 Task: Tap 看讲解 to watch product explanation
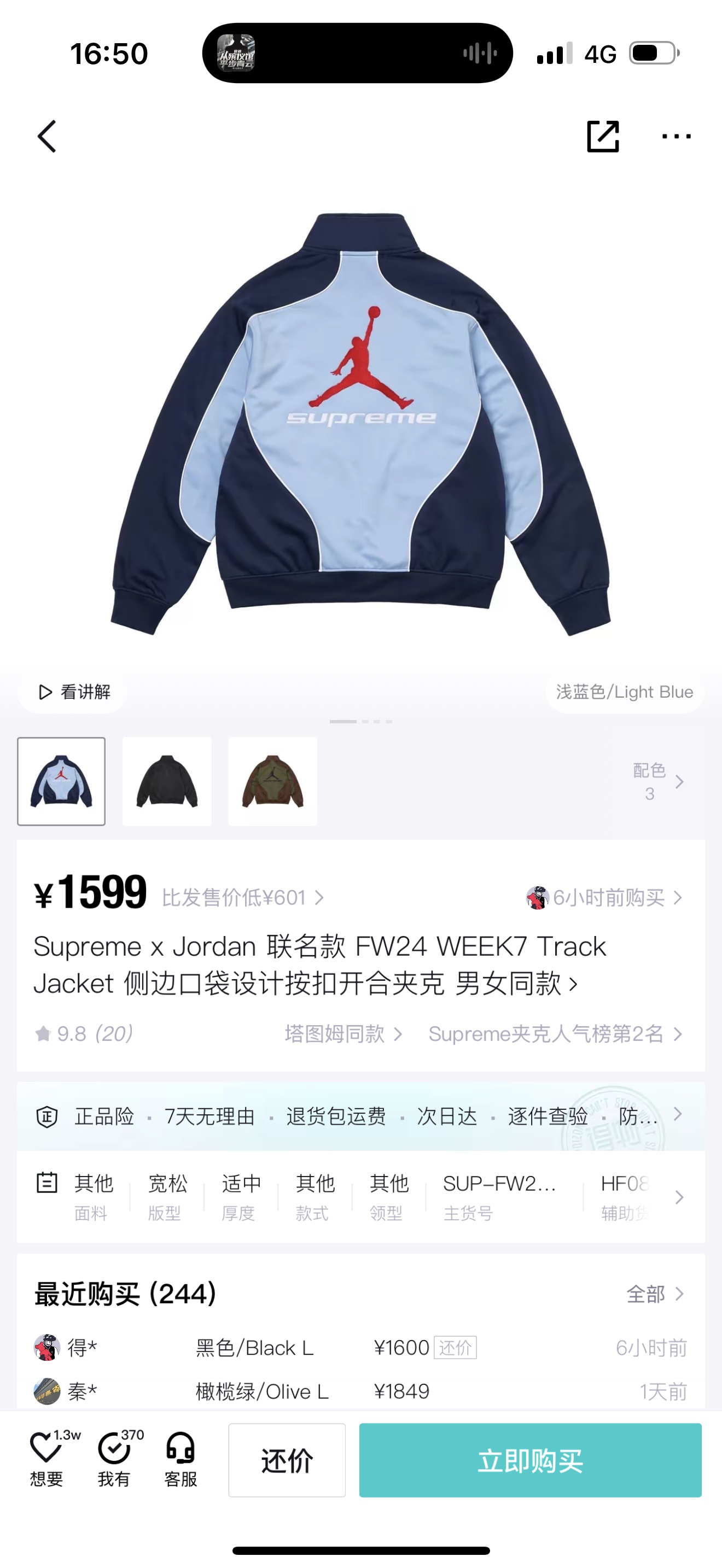[74, 692]
